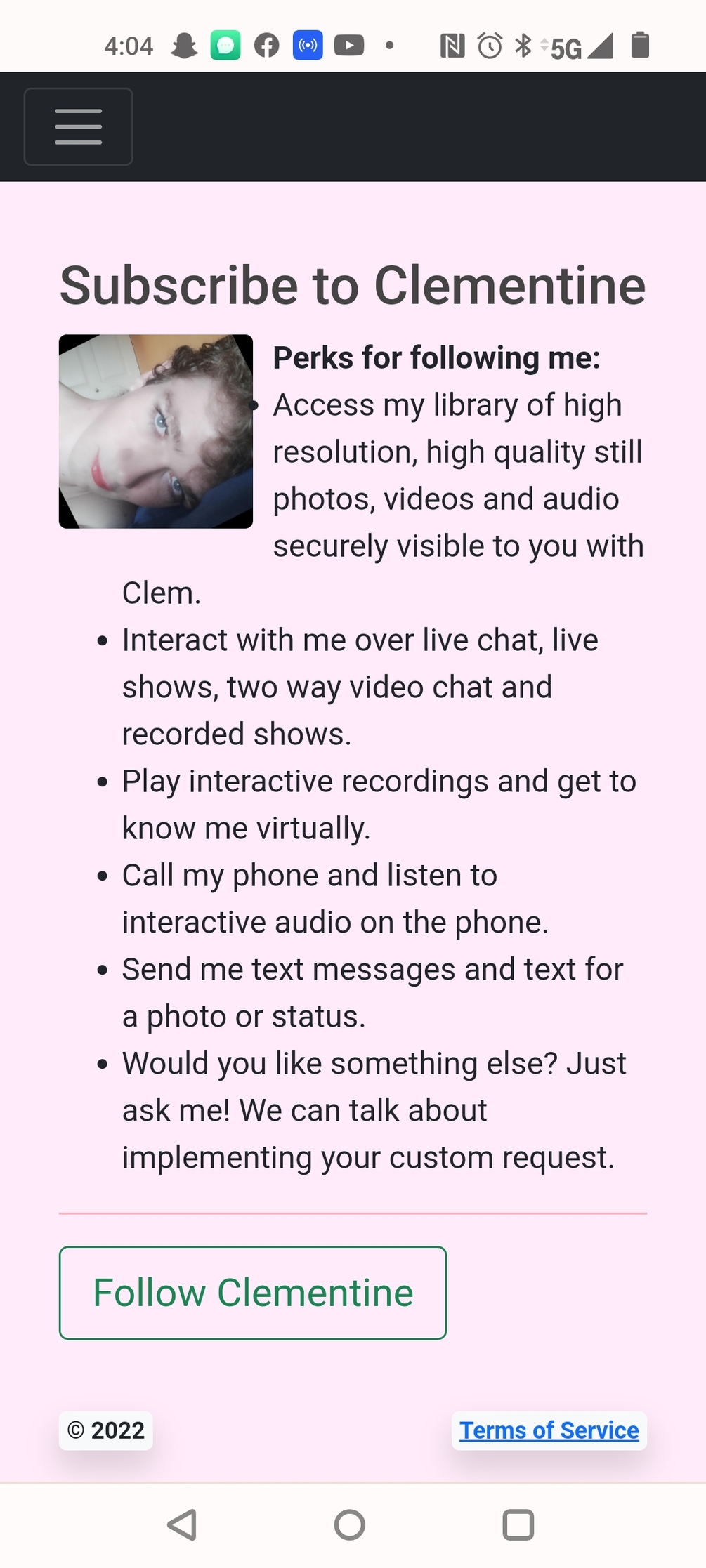Viewport: 706px width, 1568px height.
Task: Tap the Follow Clementine button
Action: point(253,1293)
